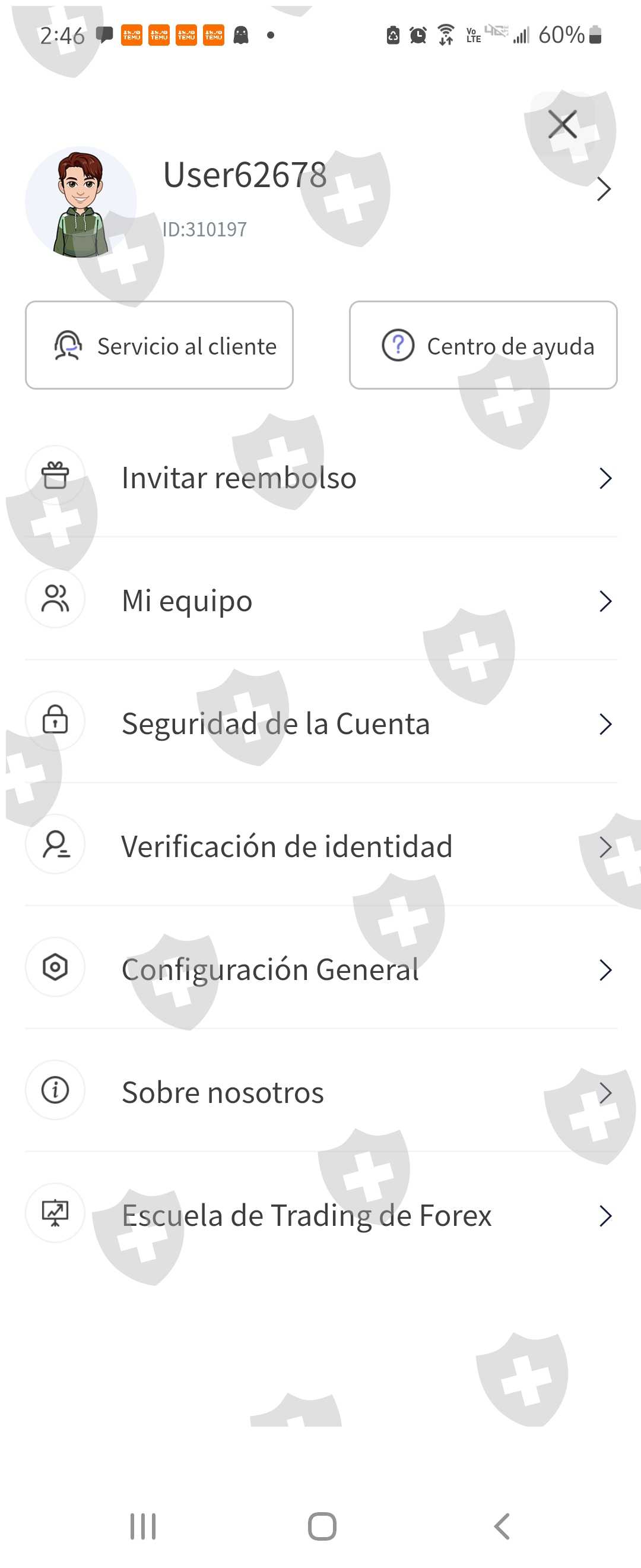Open Centro de ayuda
The image size is (641, 1568).
coord(483,345)
